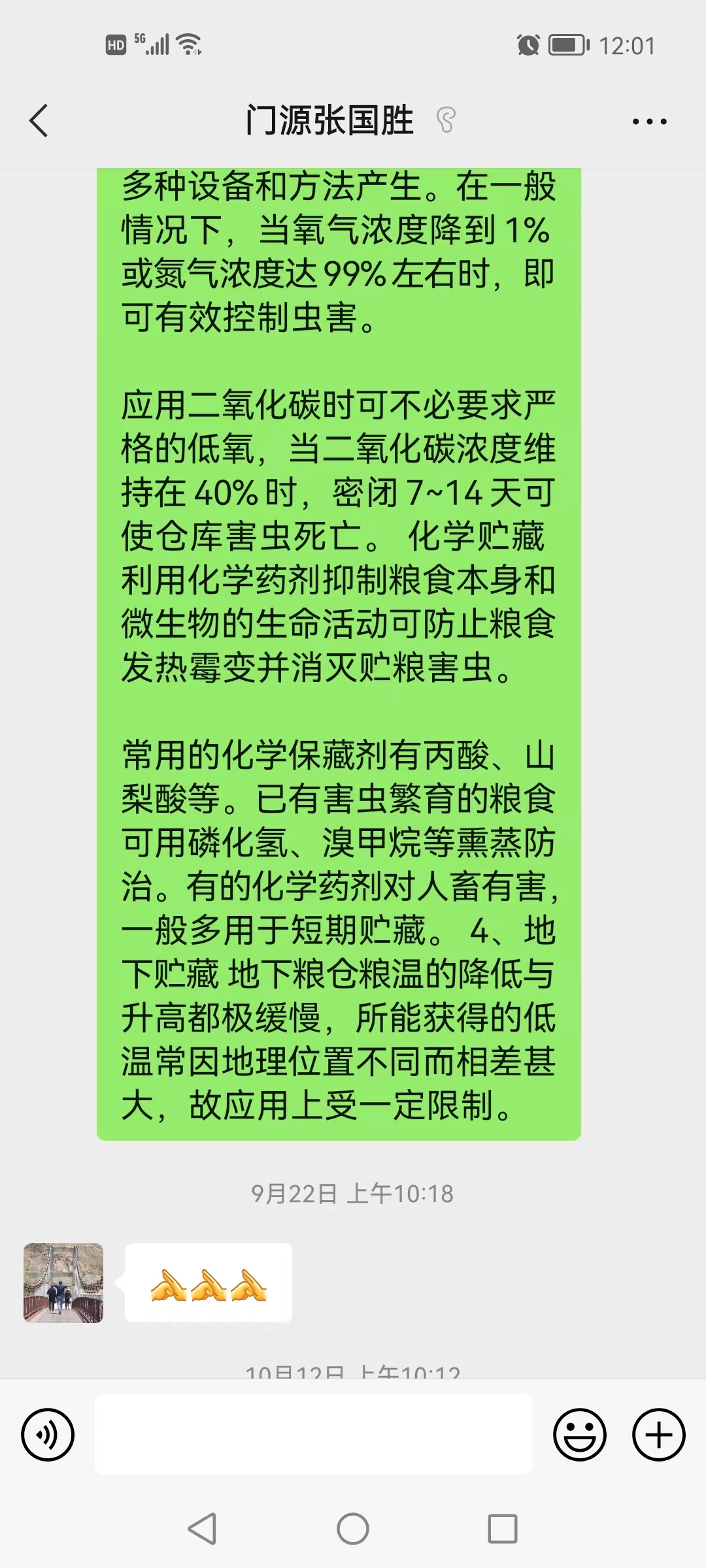
Task: Open the system recent apps view
Action: click(x=503, y=1529)
